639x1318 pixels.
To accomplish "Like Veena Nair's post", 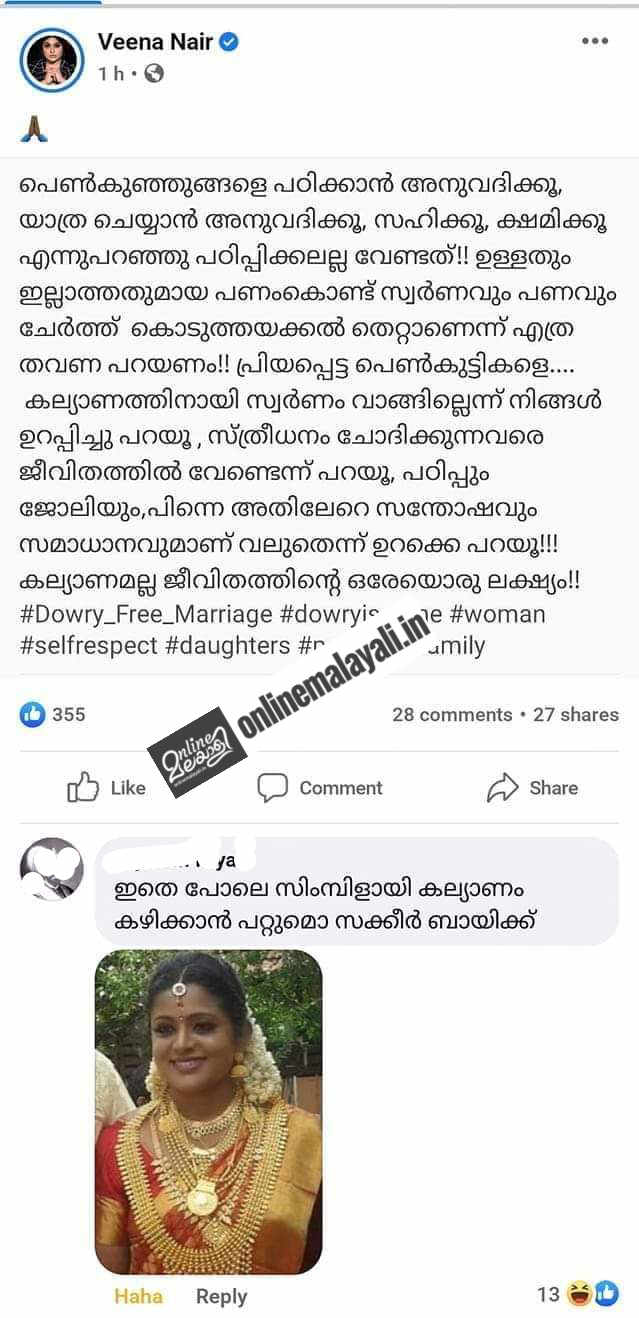I will [x=106, y=787].
